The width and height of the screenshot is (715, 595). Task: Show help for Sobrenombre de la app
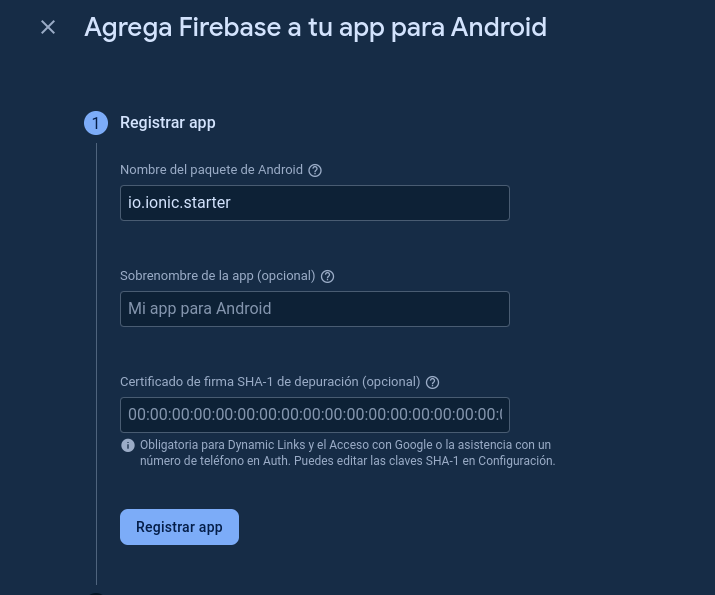(327, 276)
